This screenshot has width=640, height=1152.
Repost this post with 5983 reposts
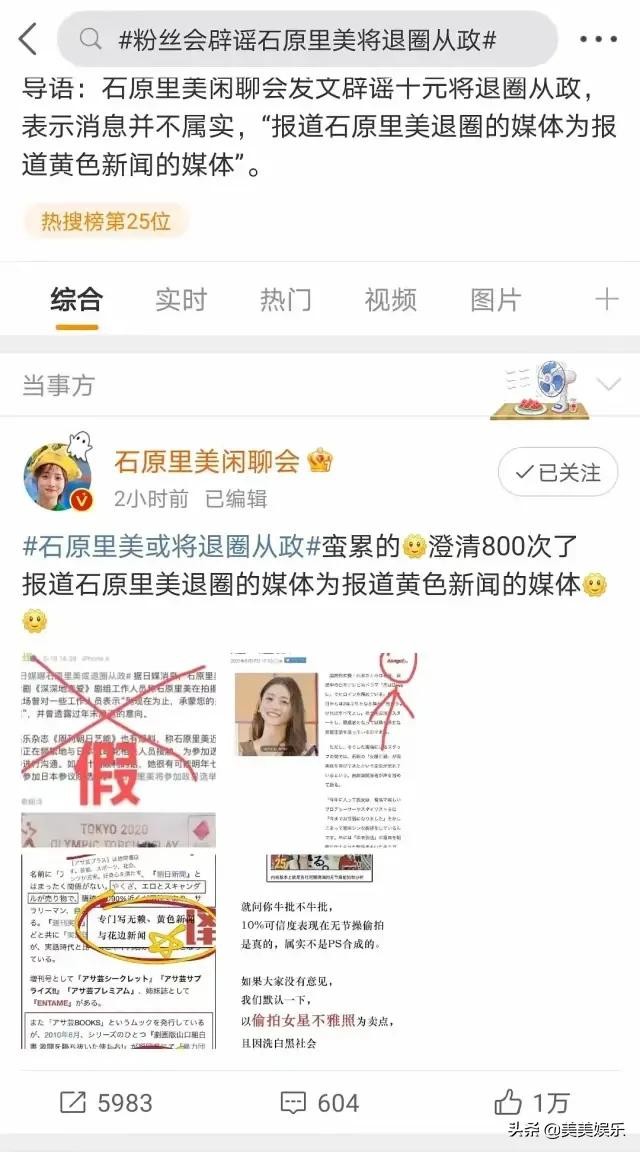point(107,1103)
